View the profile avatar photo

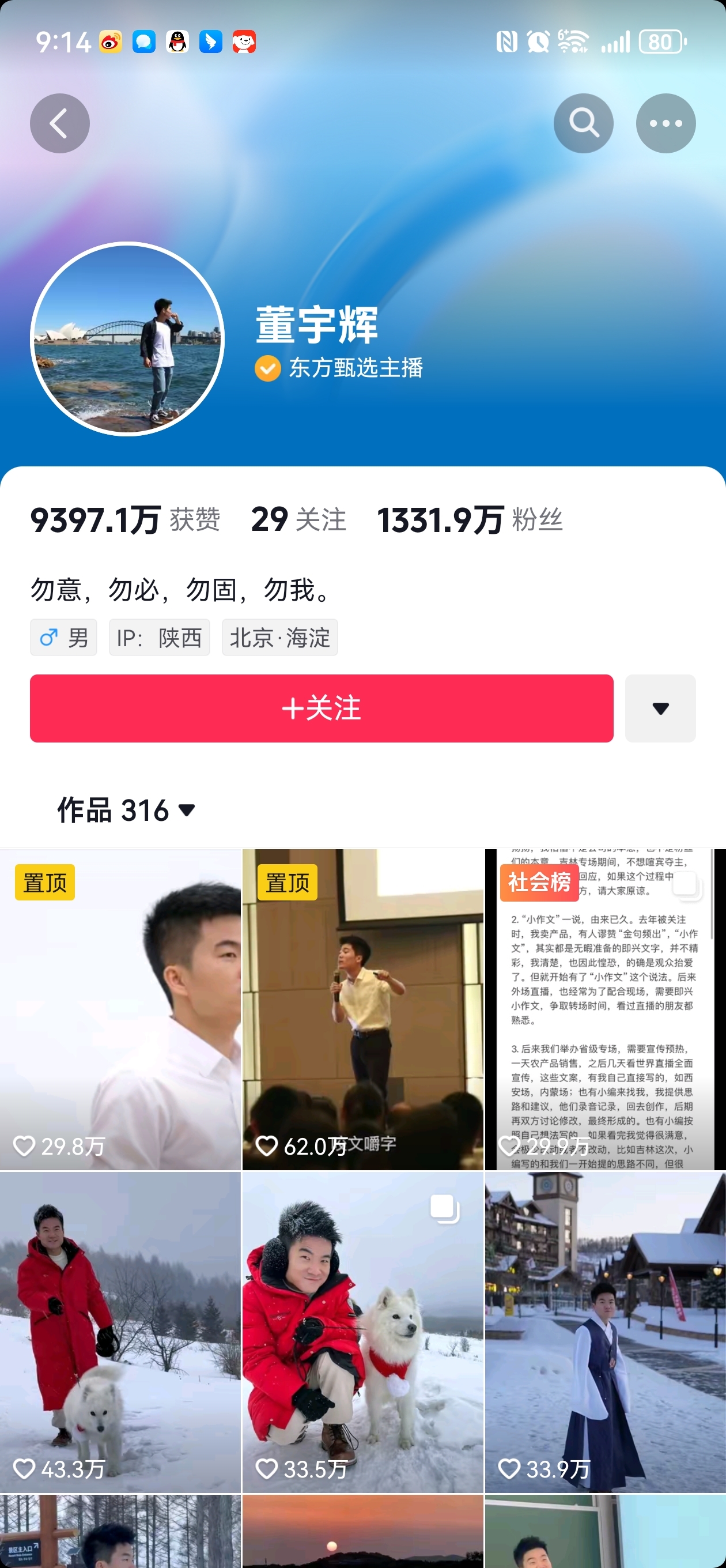127,339
